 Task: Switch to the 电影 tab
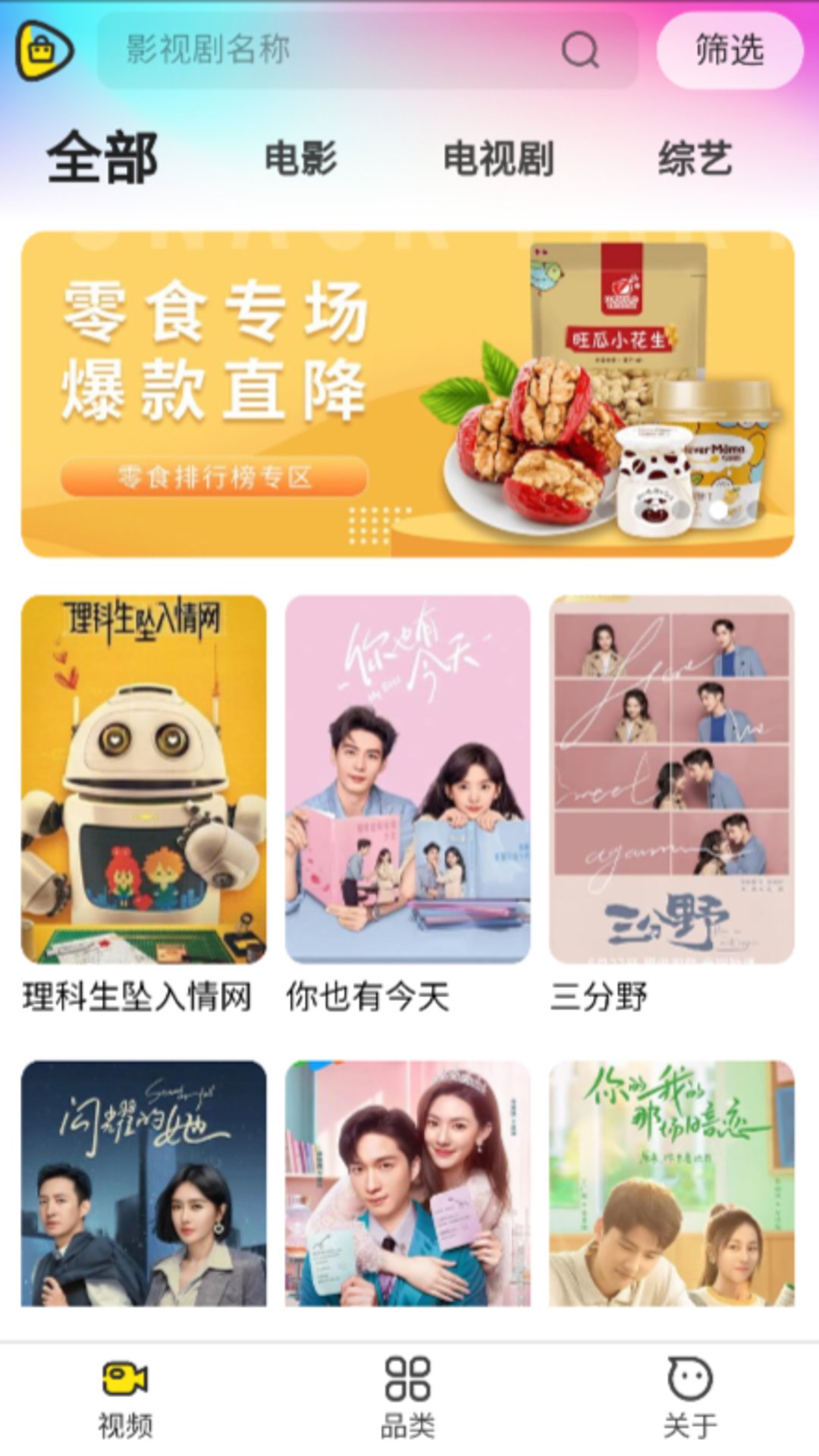(x=301, y=158)
